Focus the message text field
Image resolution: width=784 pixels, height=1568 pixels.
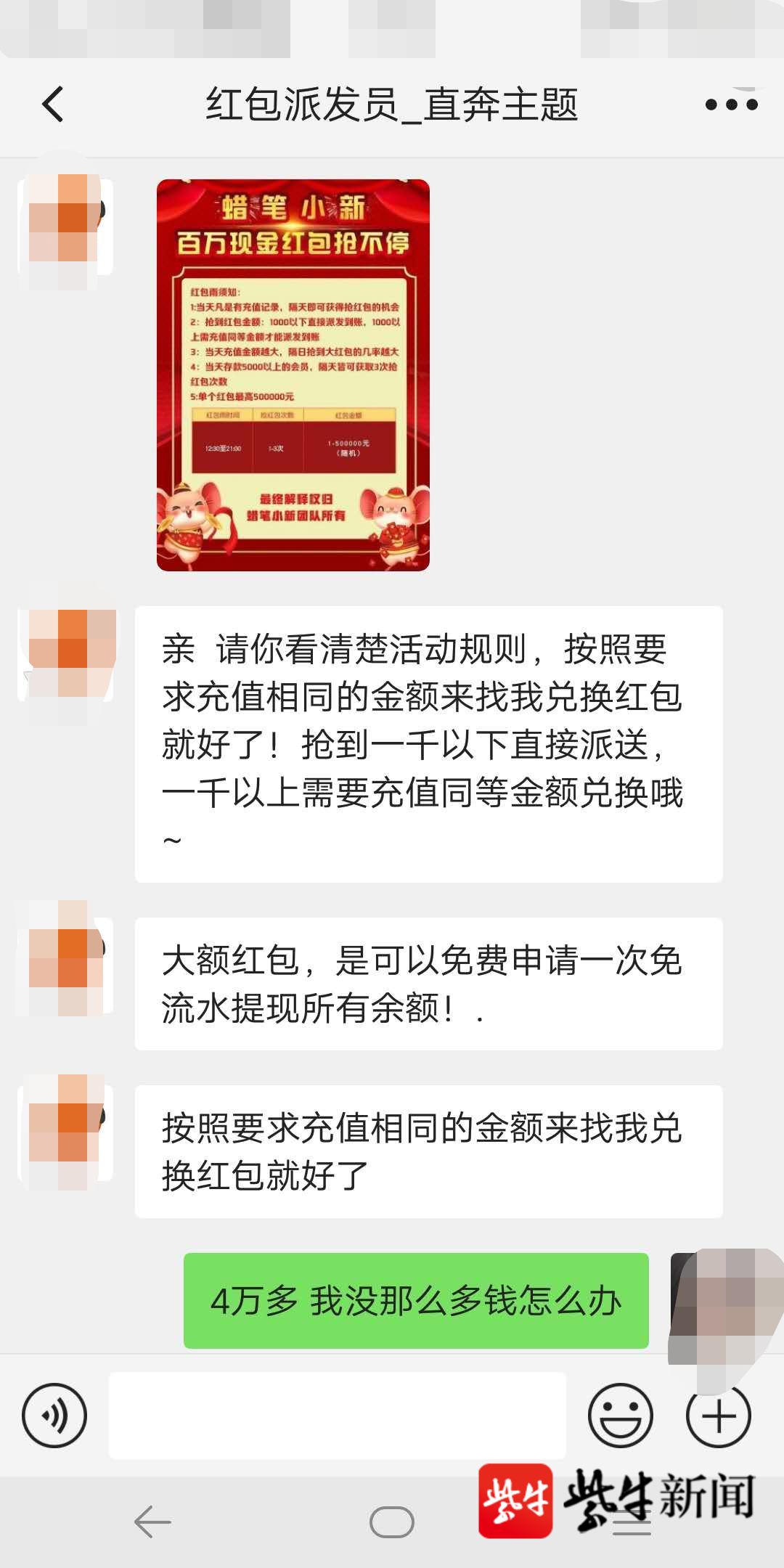pos(337,1416)
